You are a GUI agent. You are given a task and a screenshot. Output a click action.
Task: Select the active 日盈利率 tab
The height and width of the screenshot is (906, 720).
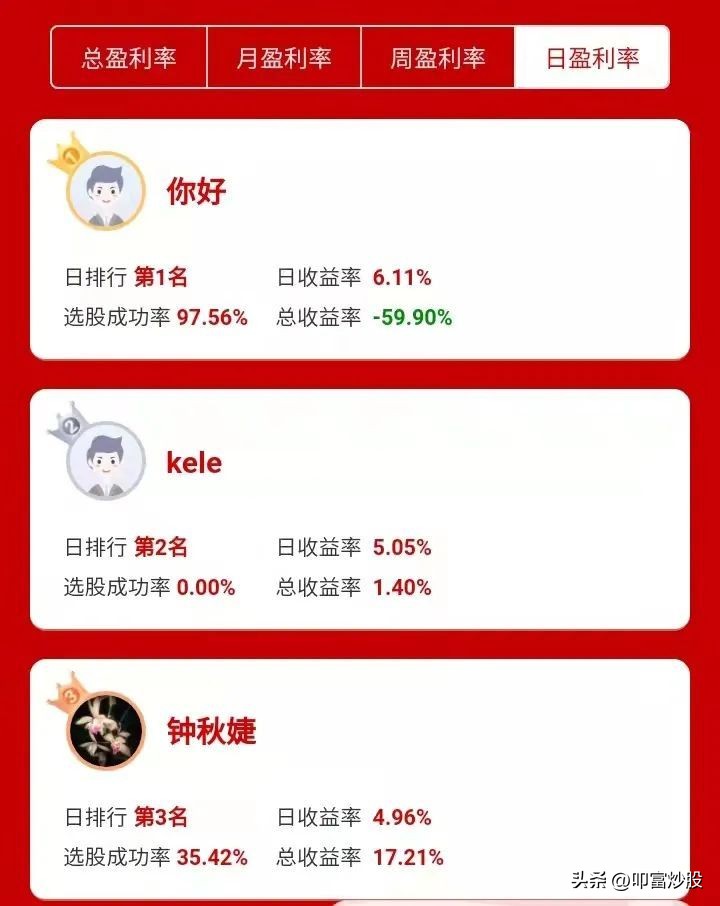pos(592,58)
